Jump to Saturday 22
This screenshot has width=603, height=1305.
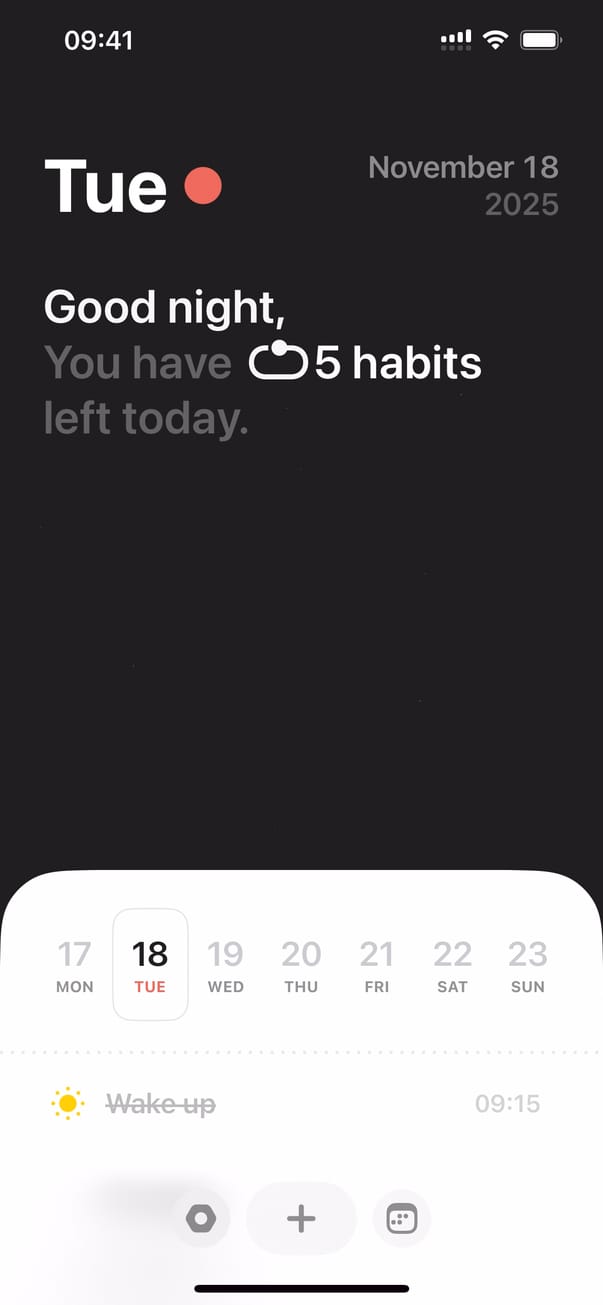tap(452, 965)
